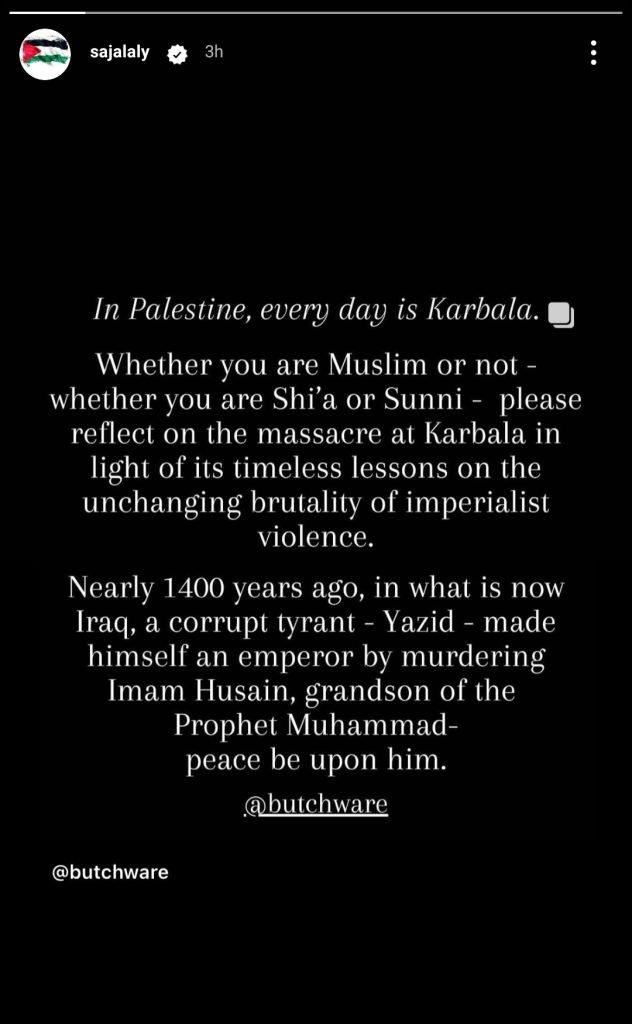
Task: Open sajalaly's profile picture
Action: point(45,54)
